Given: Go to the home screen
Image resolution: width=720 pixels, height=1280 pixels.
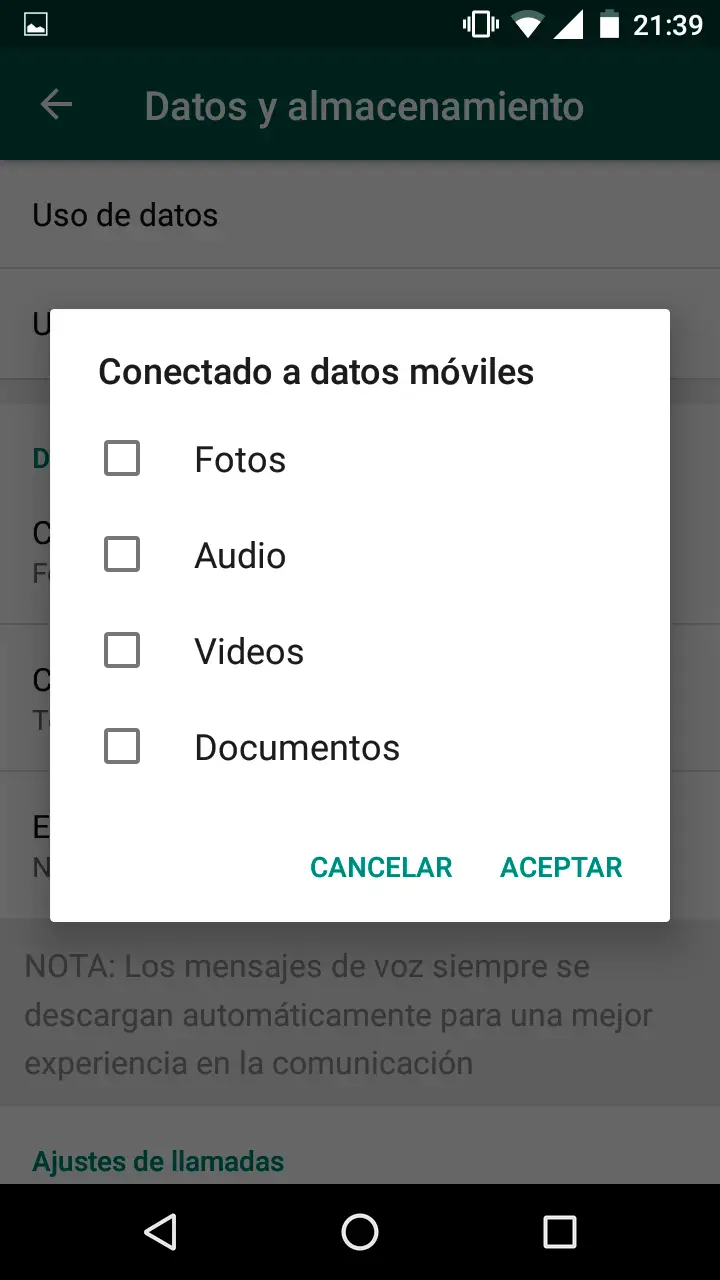Looking at the screenshot, I should point(360,1232).
